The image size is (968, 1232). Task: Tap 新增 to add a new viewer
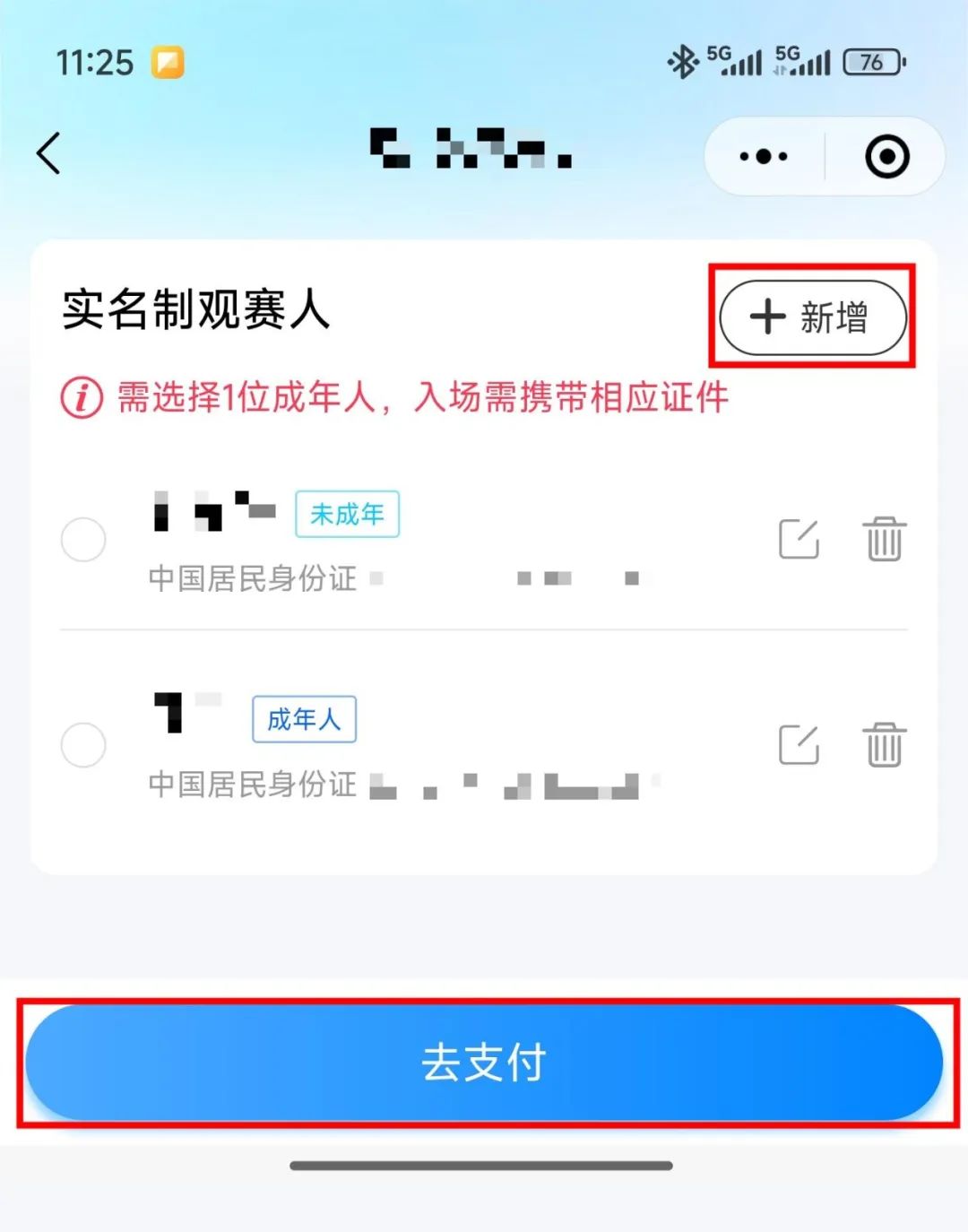pyautogui.click(x=812, y=317)
